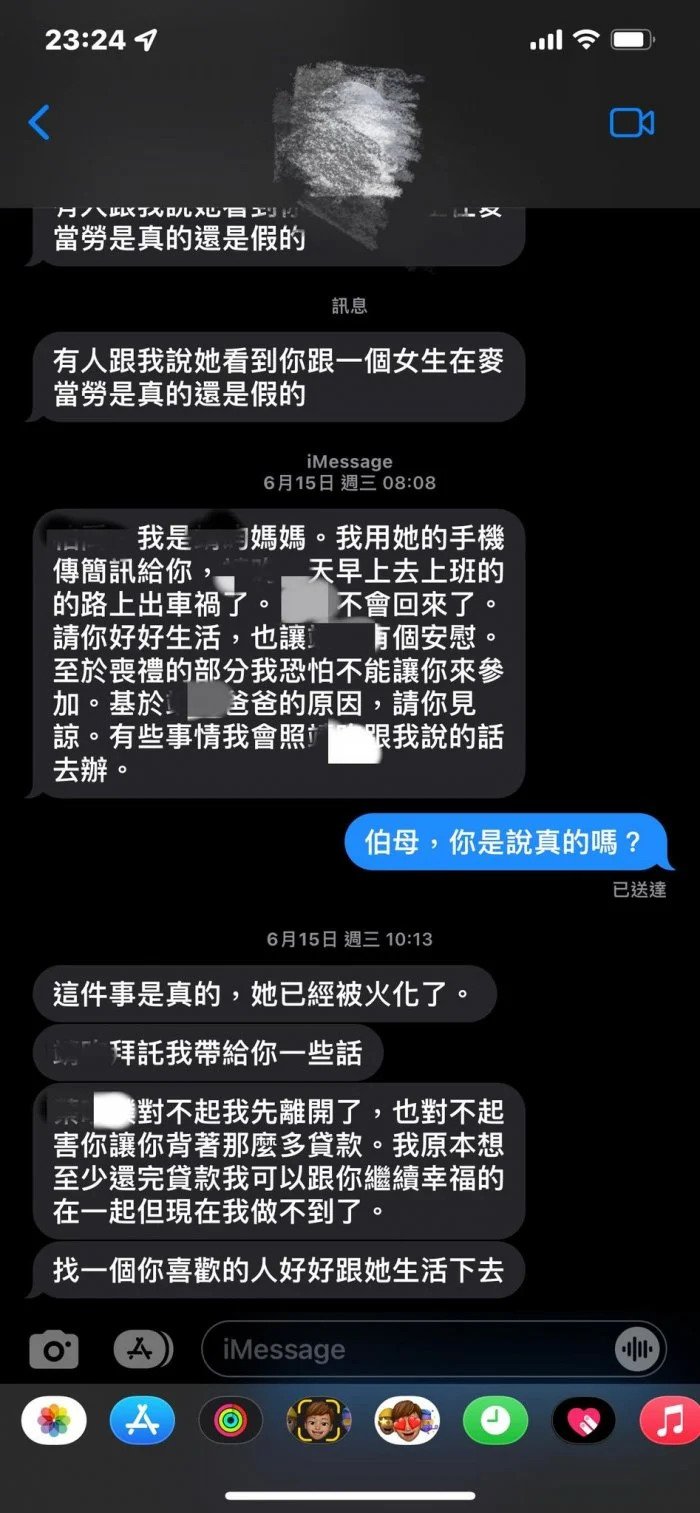
Task: Open the Music iMessage app
Action: click(669, 1421)
